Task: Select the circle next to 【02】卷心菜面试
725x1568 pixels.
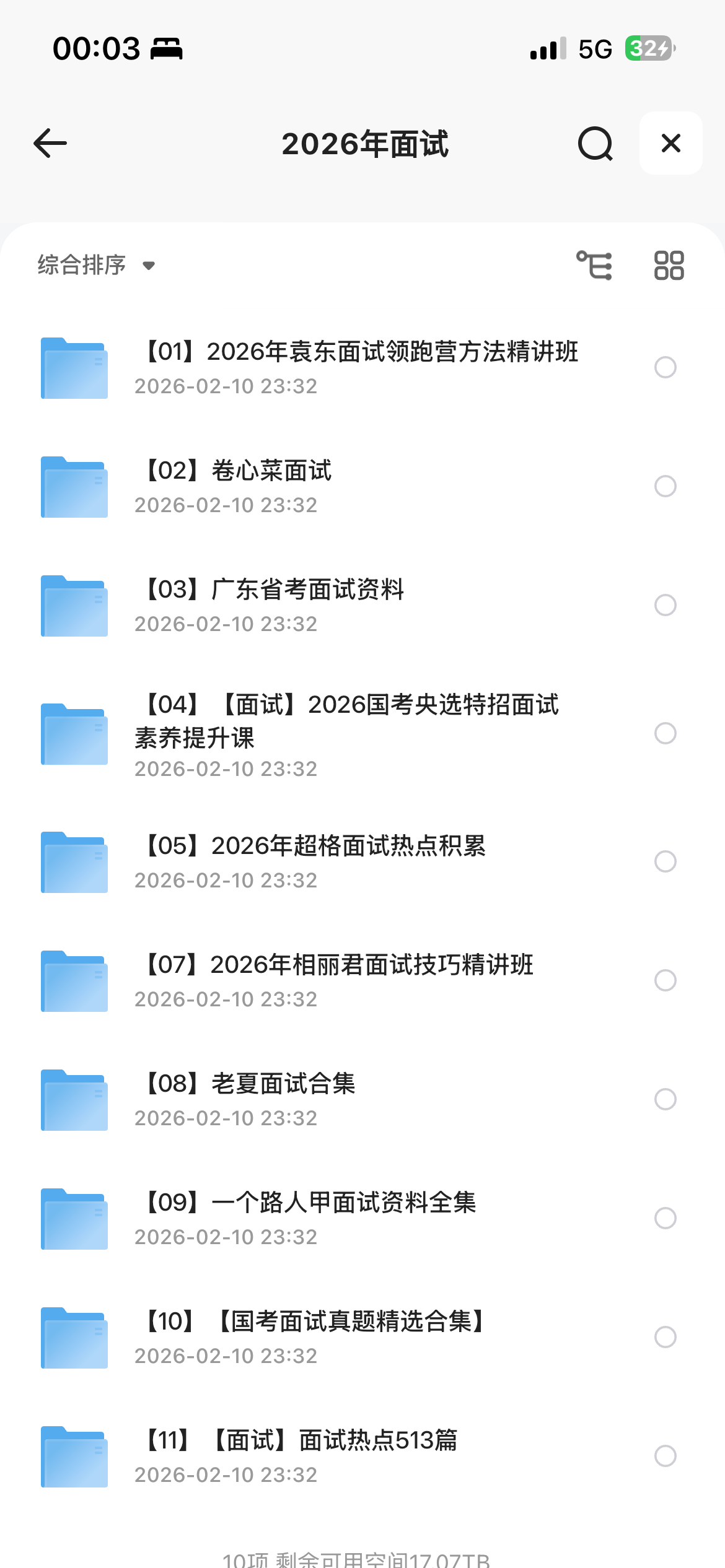Action: [x=667, y=487]
